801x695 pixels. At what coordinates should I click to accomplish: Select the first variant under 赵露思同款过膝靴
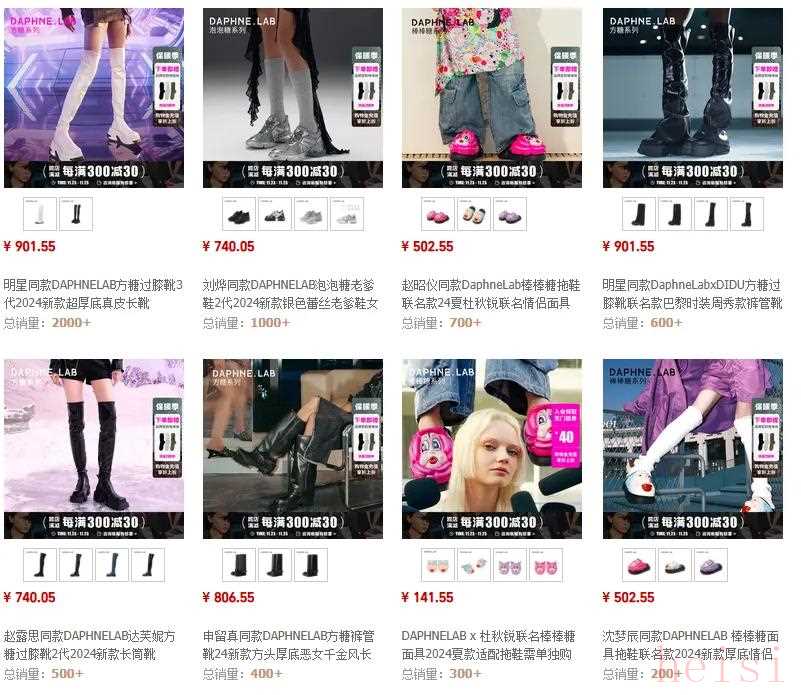click(40, 565)
